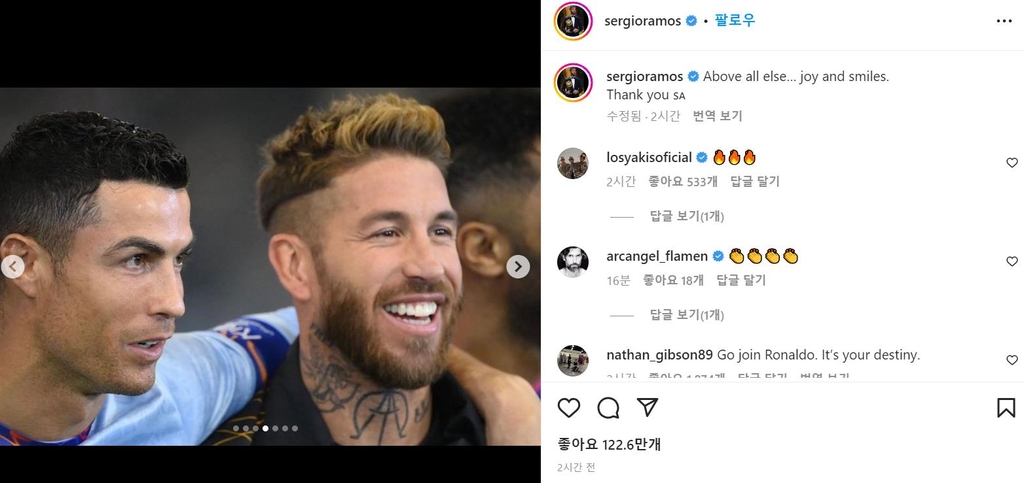1024x483 pixels.
Task: Share the post via the paper plane icon
Action: [x=648, y=408]
